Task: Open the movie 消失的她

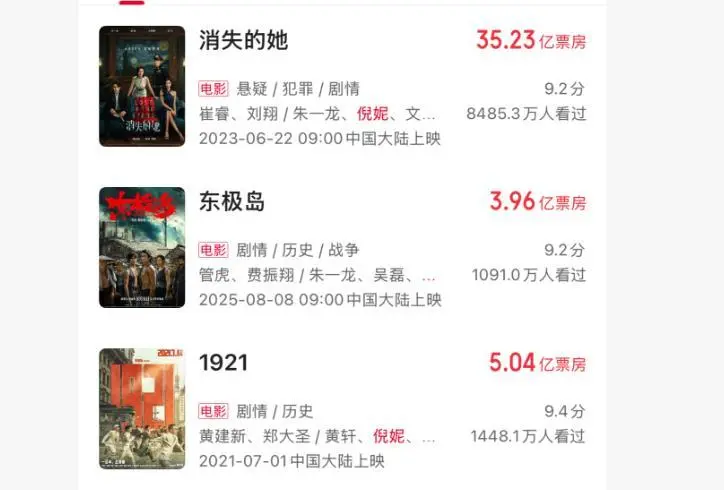Action: coord(245,40)
